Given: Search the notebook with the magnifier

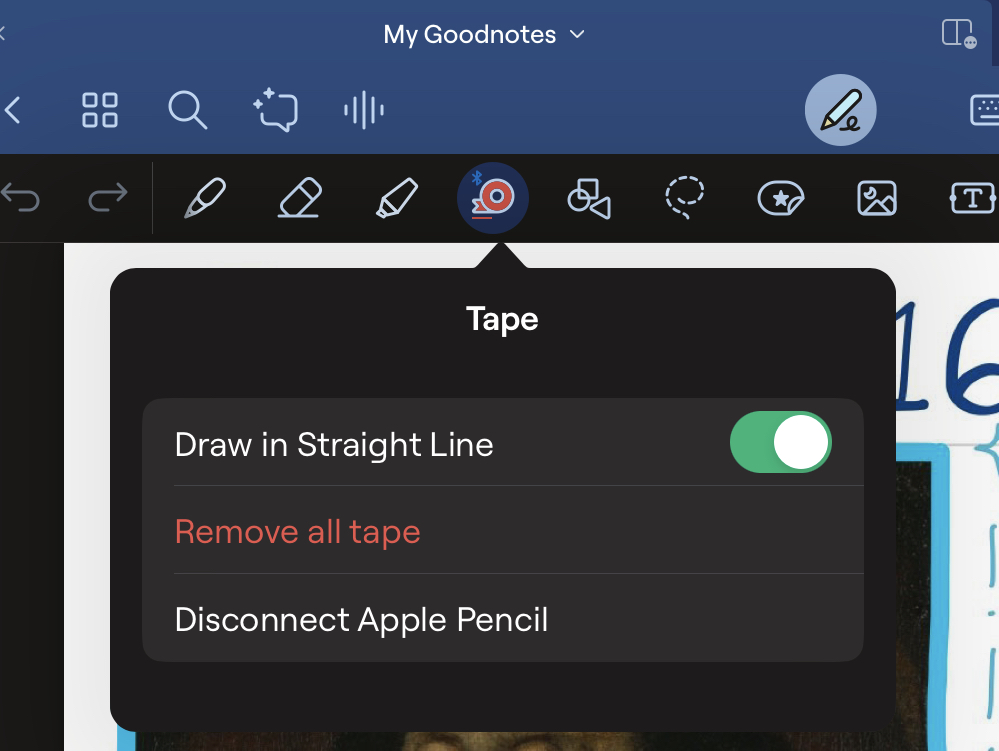Looking at the screenshot, I should tap(187, 110).
